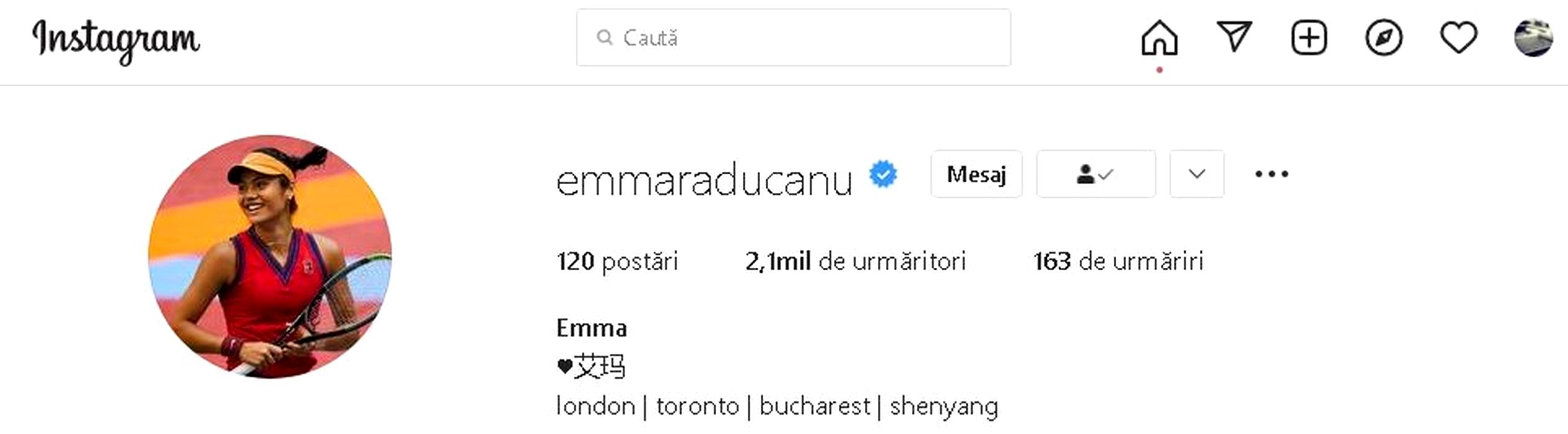Tap the Caută search box
This screenshot has width=1568, height=434.
tap(793, 38)
